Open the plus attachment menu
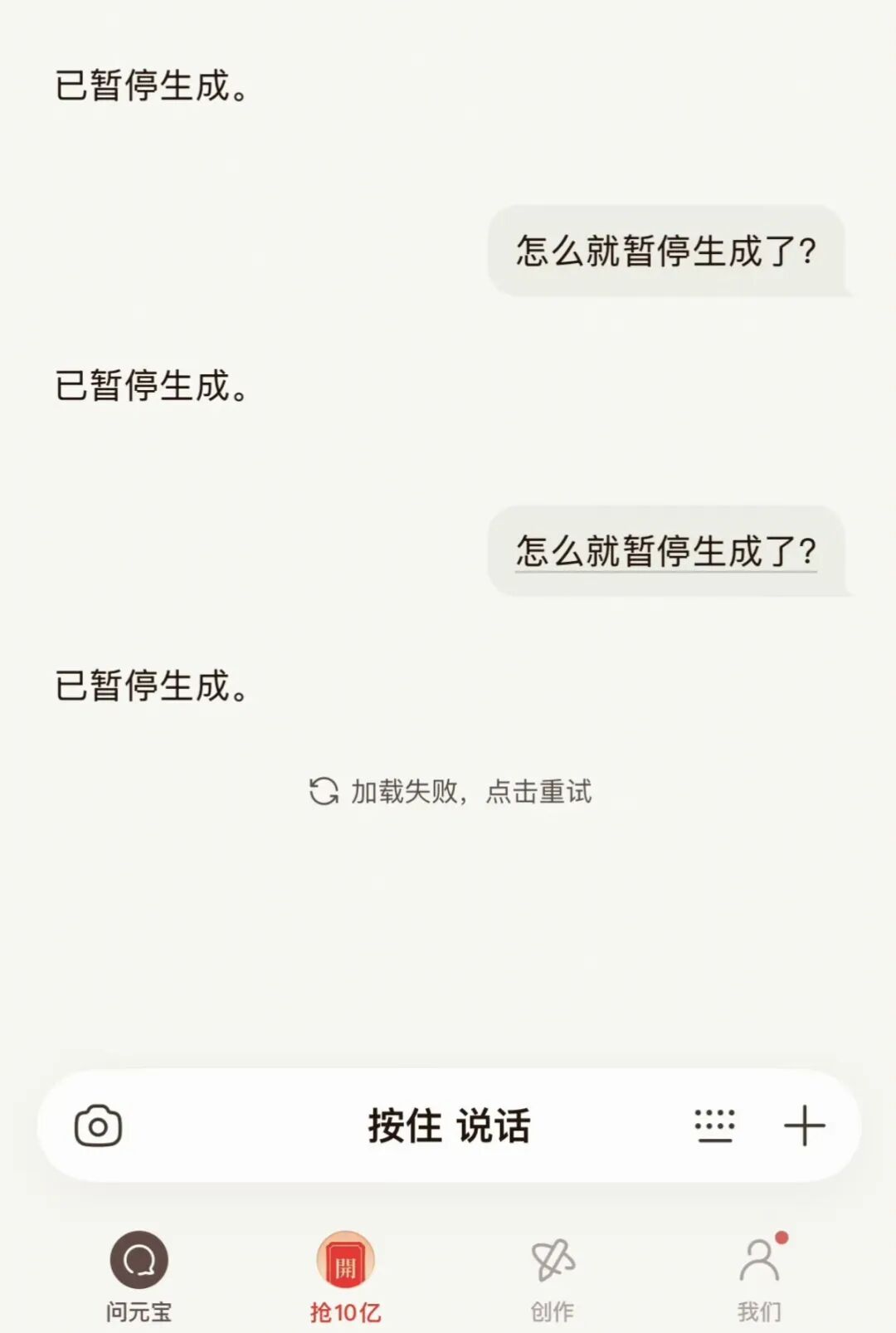The height and width of the screenshot is (1333, 896). (x=804, y=1126)
